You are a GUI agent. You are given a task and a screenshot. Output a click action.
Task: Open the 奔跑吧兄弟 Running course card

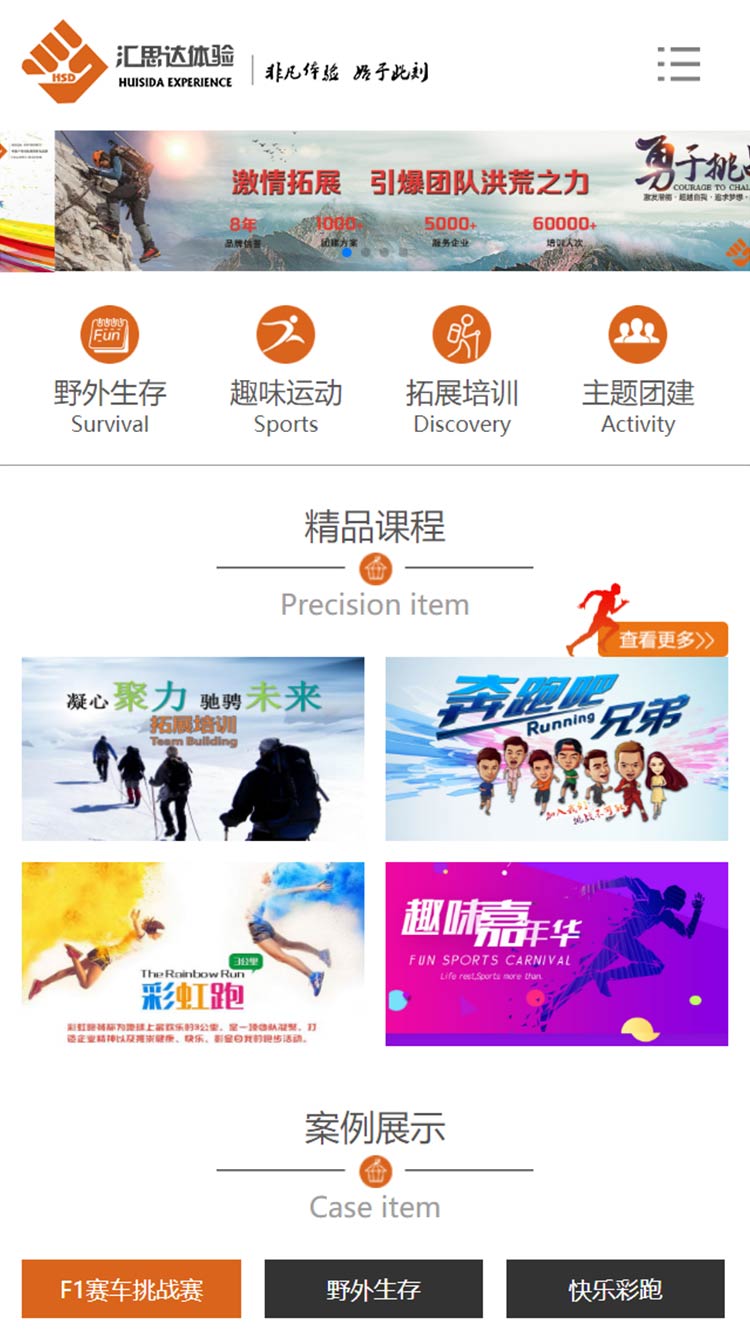pyautogui.click(x=557, y=748)
